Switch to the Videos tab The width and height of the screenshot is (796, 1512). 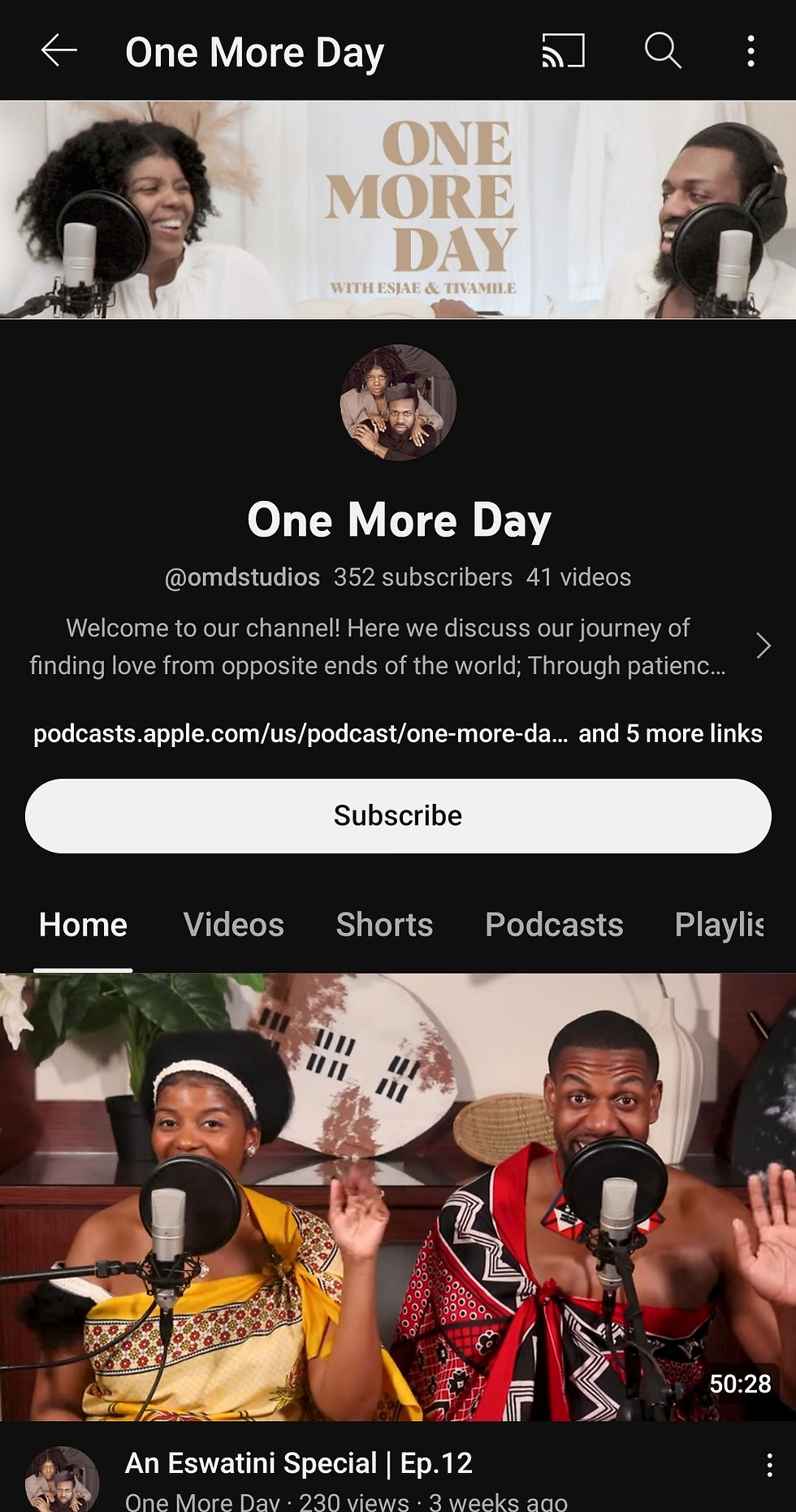(x=234, y=925)
